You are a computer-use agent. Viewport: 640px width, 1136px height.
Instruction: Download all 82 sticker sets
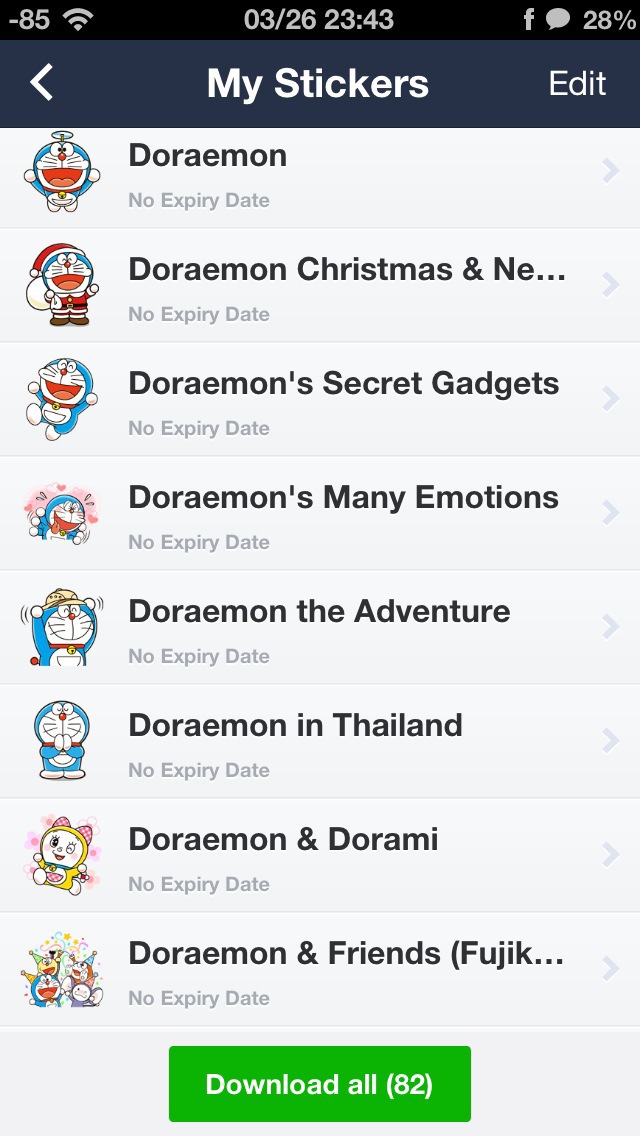(319, 1084)
